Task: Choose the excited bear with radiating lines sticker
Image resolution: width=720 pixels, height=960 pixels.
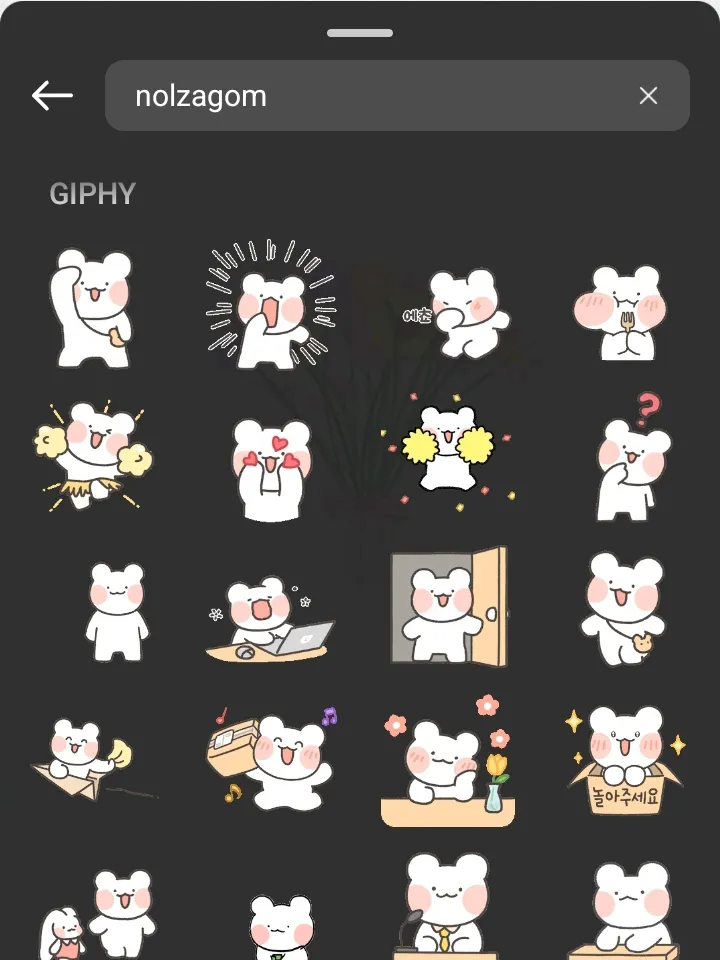Action: coord(270,300)
